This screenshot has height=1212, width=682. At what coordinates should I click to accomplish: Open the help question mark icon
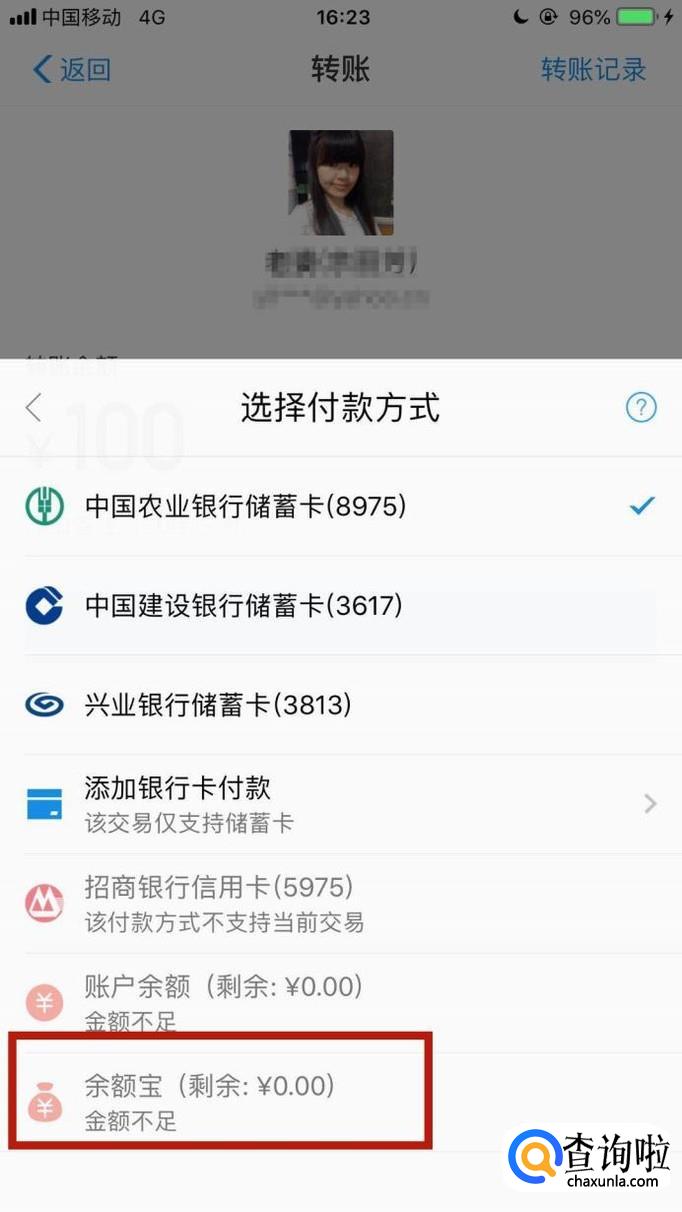[641, 407]
